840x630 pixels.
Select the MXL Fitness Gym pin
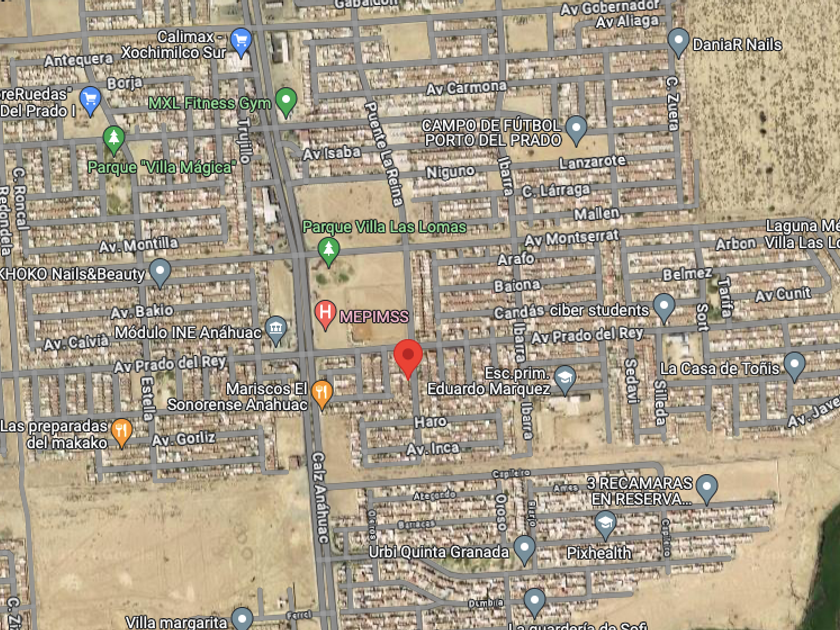287,102
